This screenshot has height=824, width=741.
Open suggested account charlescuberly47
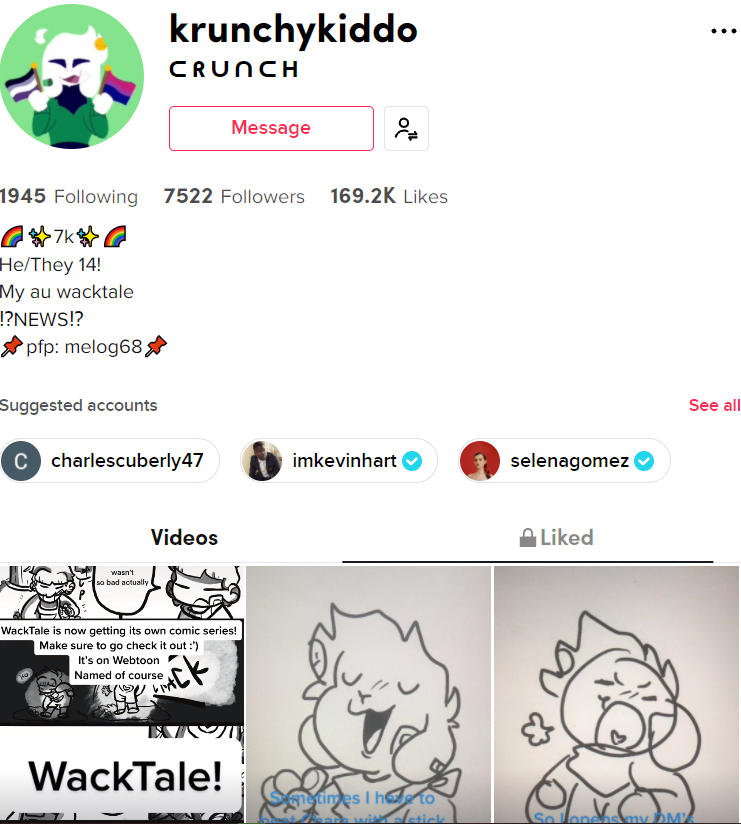pos(110,461)
